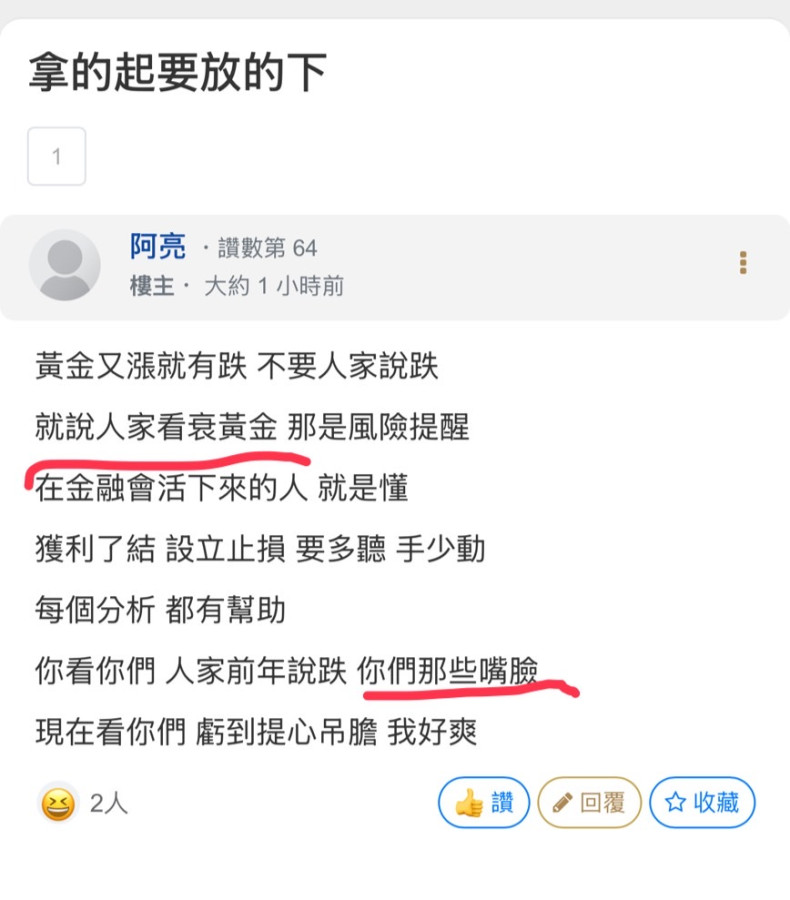Select page 1 in pagination
Viewport: 790px width, 900px height.
point(56,157)
